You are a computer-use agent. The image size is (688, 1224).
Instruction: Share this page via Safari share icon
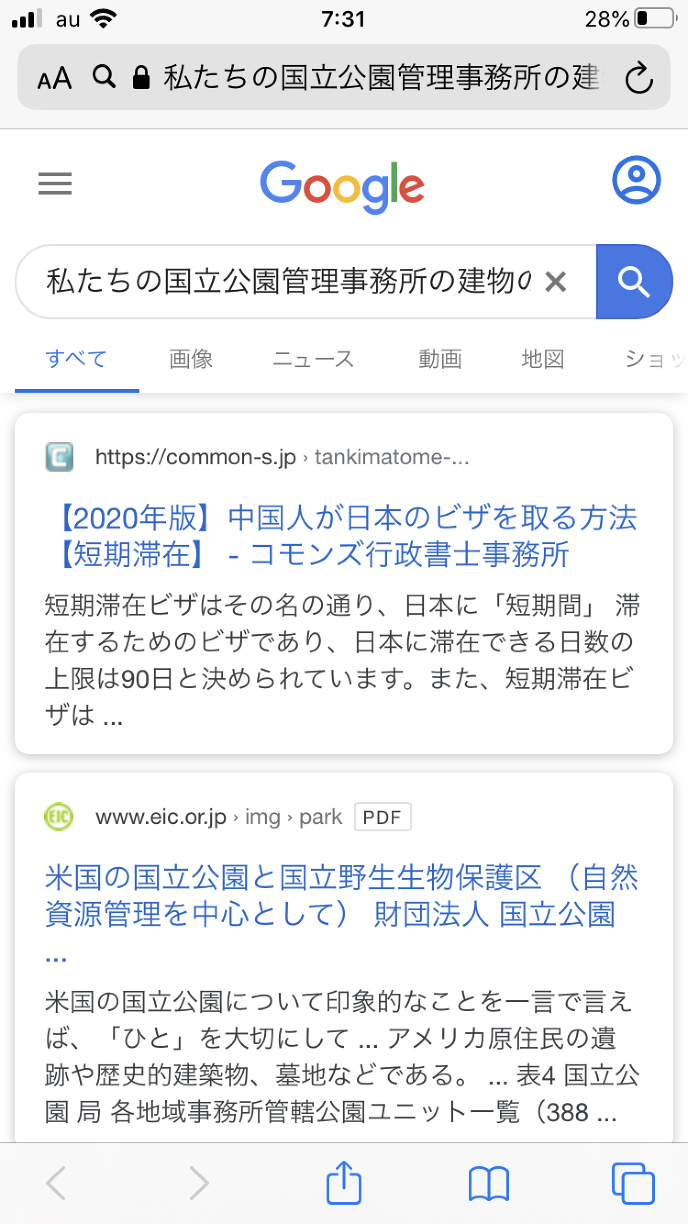pos(344,1183)
